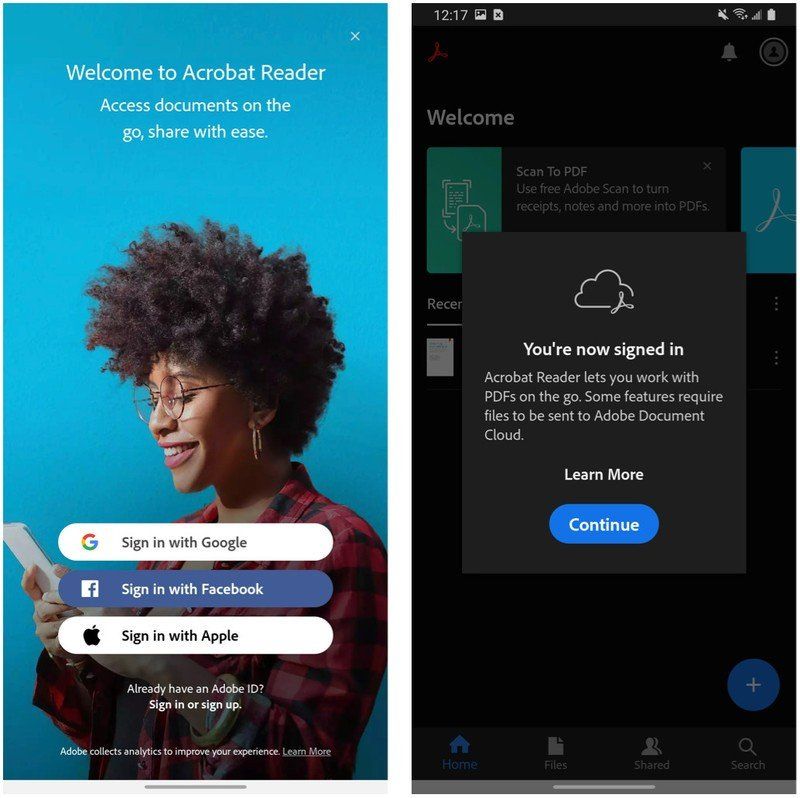Sign in with Google
The height and width of the screenshot is (798, 800).
coord(195,542)
